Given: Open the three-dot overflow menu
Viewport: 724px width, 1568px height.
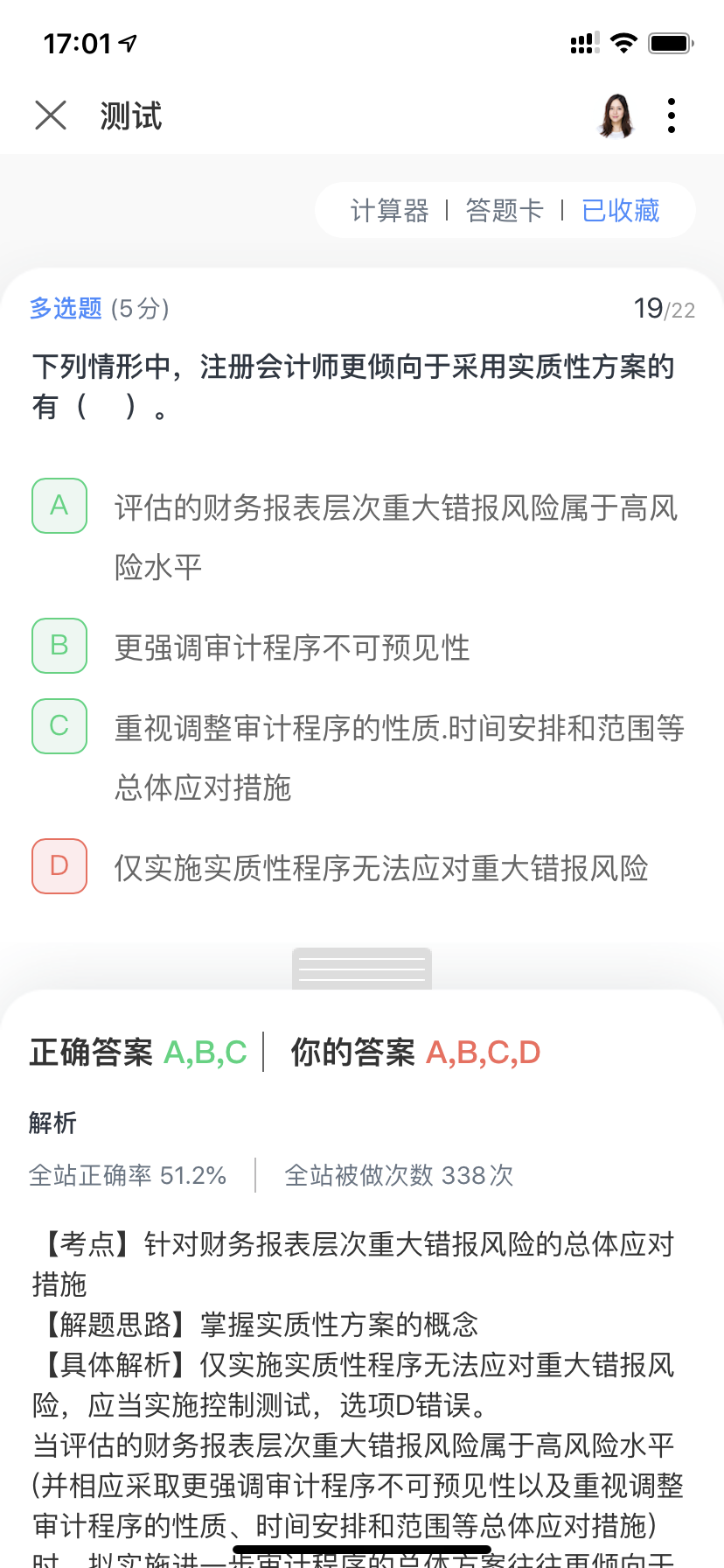Looking at the screenshot, I should pyautogui.click(x=672, y=115).
